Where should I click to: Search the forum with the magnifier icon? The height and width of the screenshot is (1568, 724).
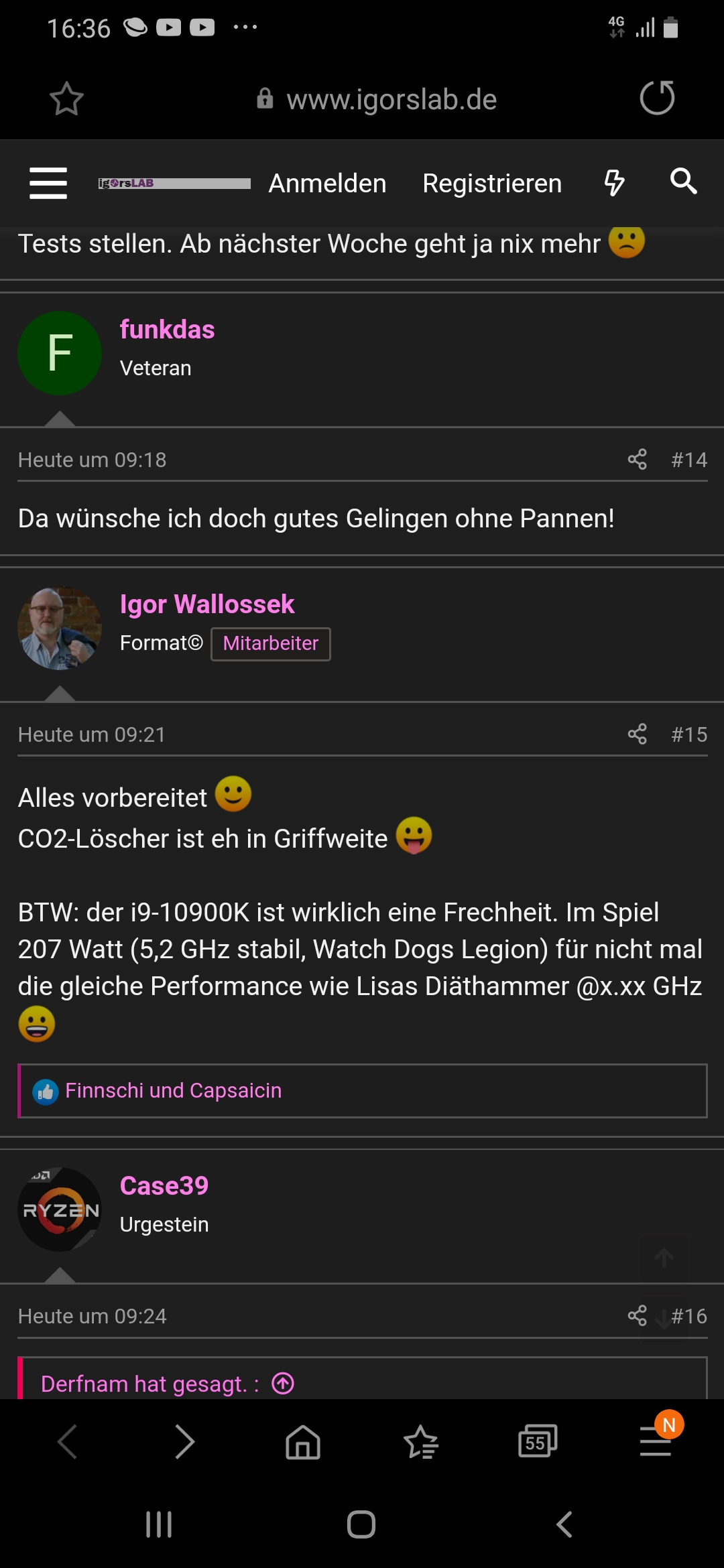pos(683,182)
